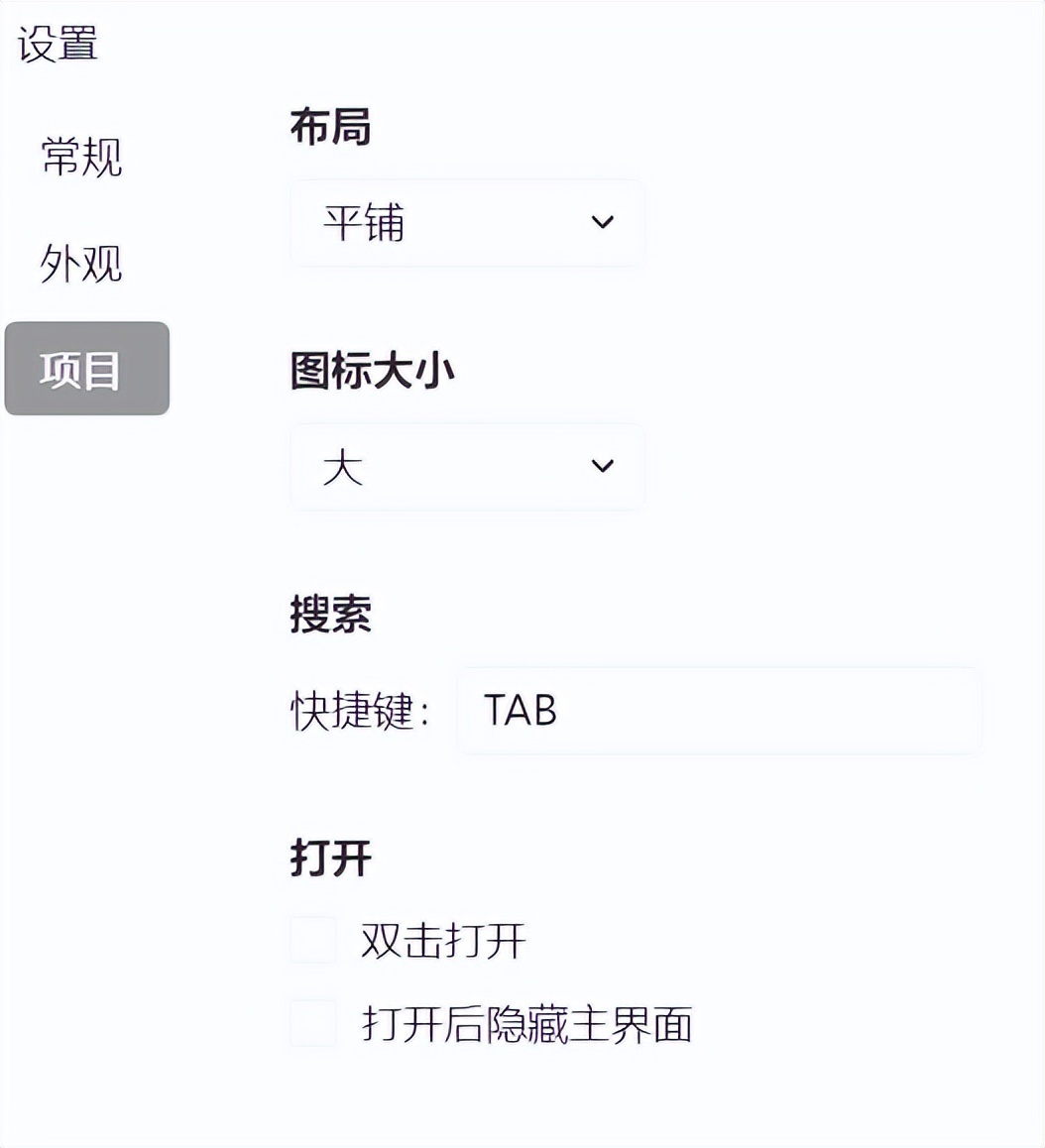Select the 项目 tab

click(x=86, y=369)
